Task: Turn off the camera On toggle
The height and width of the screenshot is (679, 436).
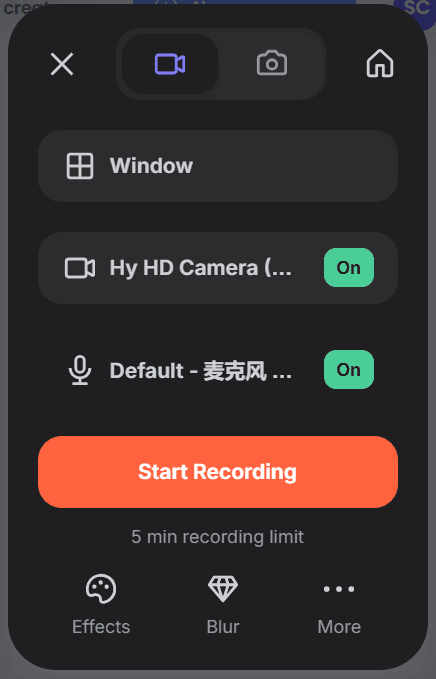Action: [349, 268]
